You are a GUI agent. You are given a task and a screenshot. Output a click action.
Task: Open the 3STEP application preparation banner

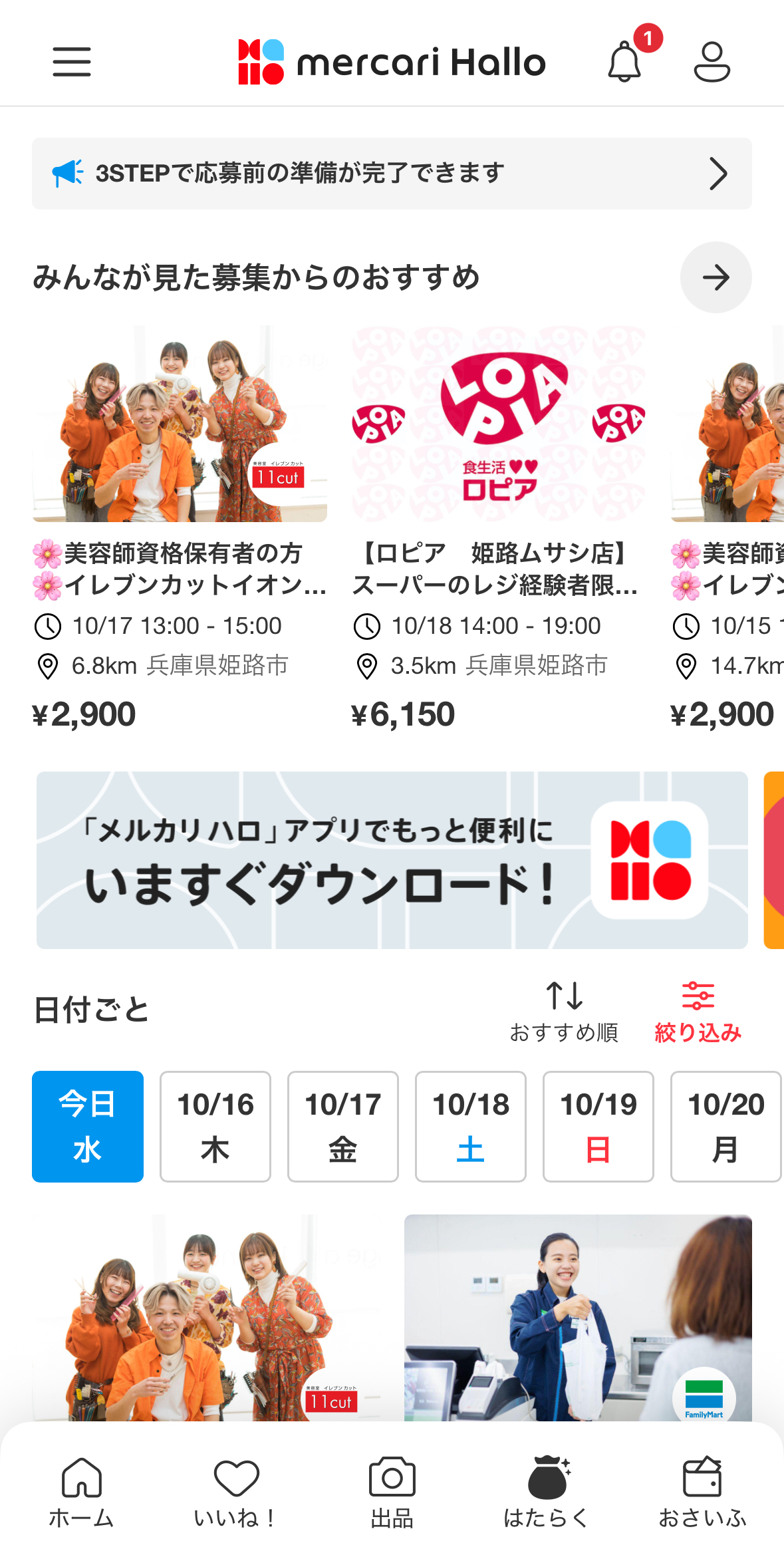392,174
